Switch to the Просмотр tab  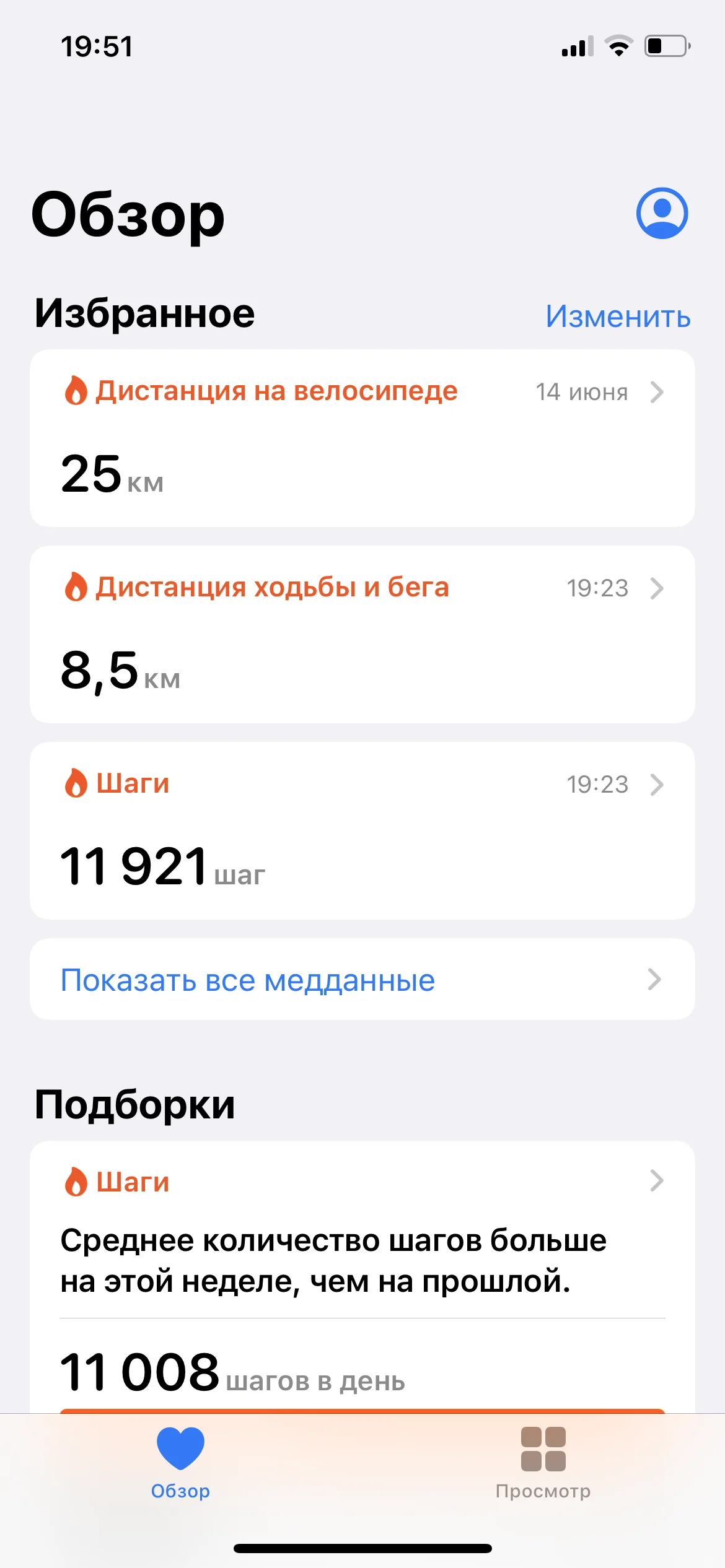(x=543, y=1463)
